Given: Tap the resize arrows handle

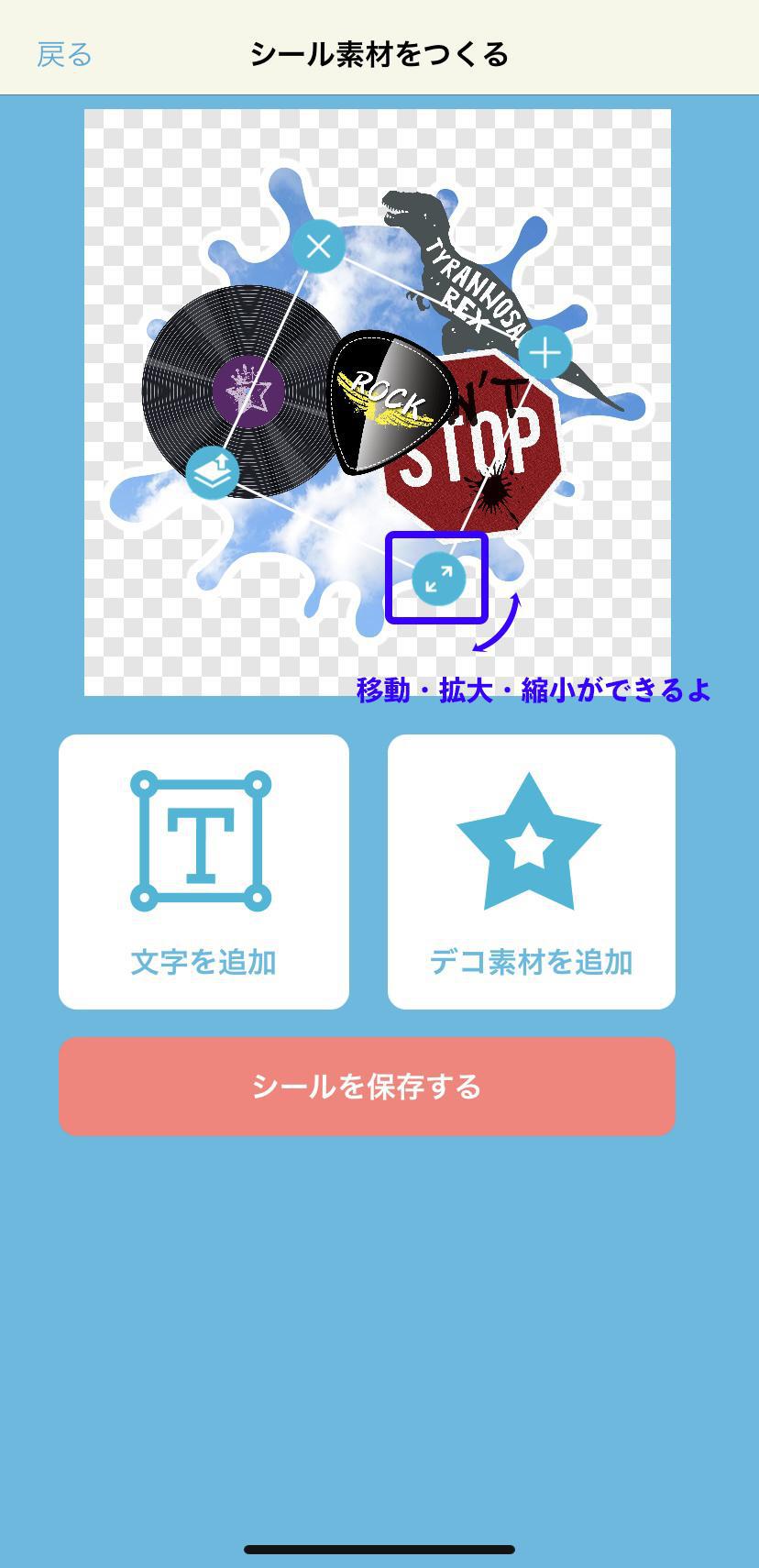Looking at the screenshot, I should click(x=438, y=579).
